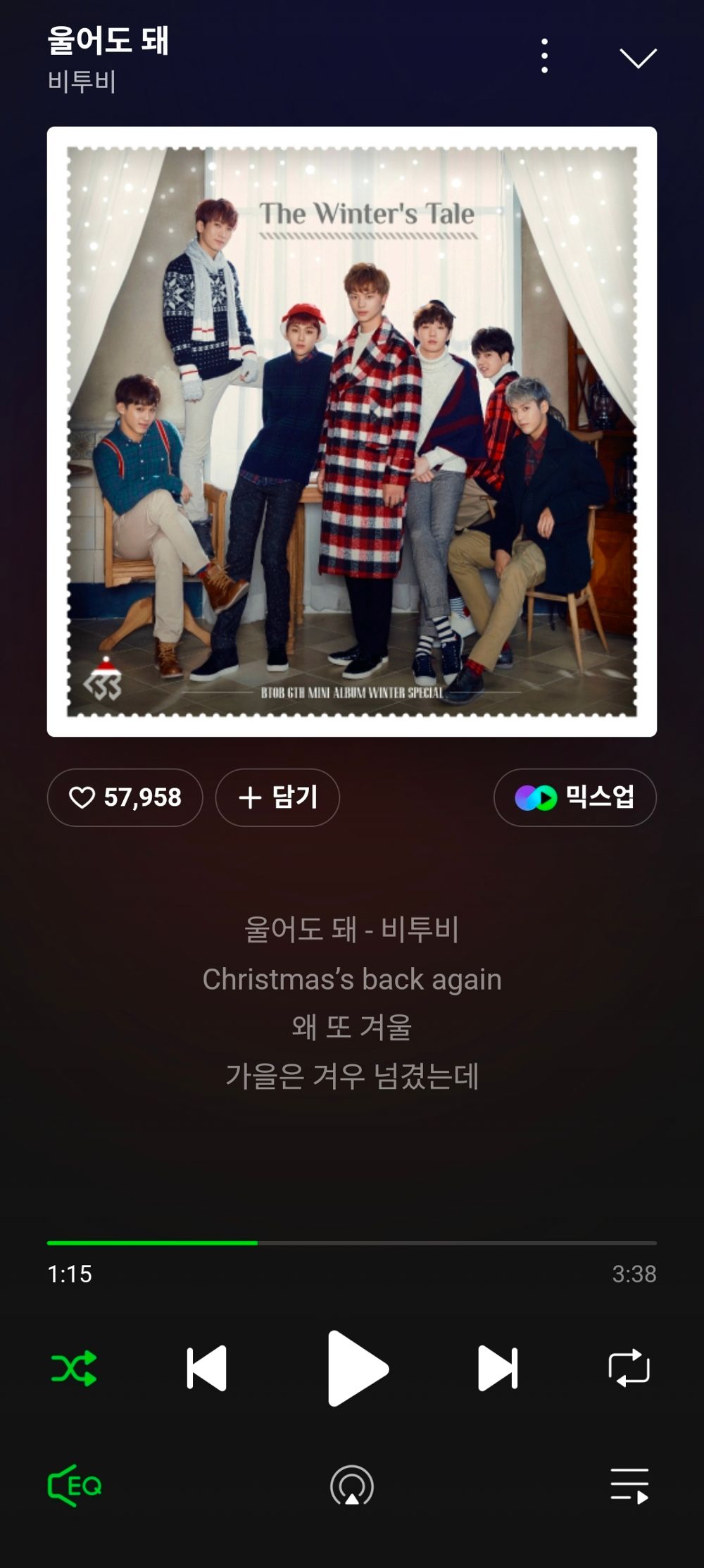Open the full lyrics view
Screen dimensions: 704x1568
352,1003
